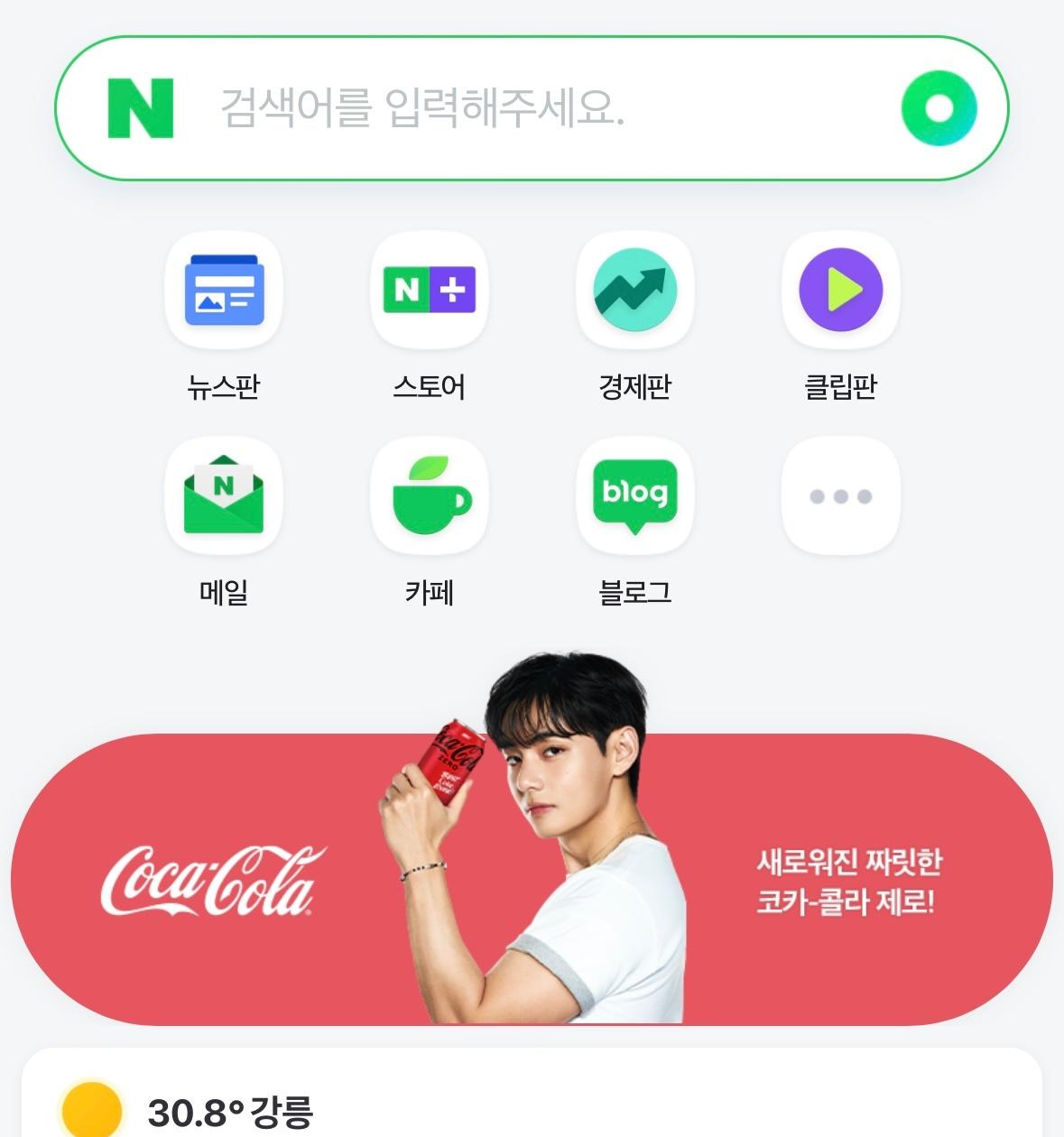
Task: Open 카페 shortcut
Action: coord(430,496)
